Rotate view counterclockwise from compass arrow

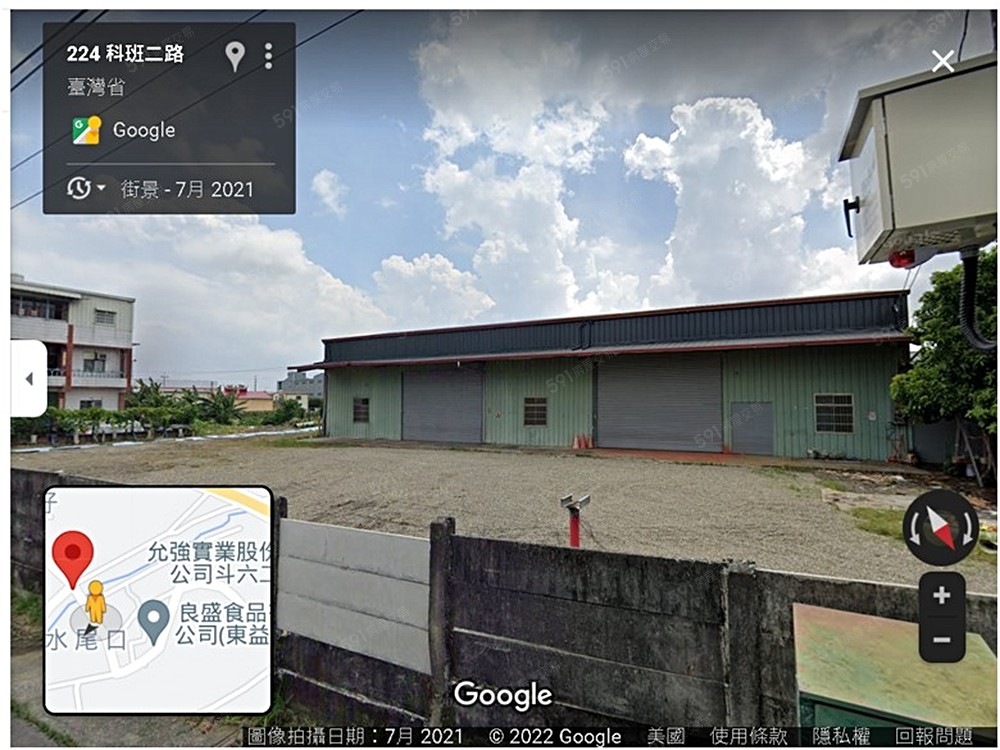pos(913,528)
